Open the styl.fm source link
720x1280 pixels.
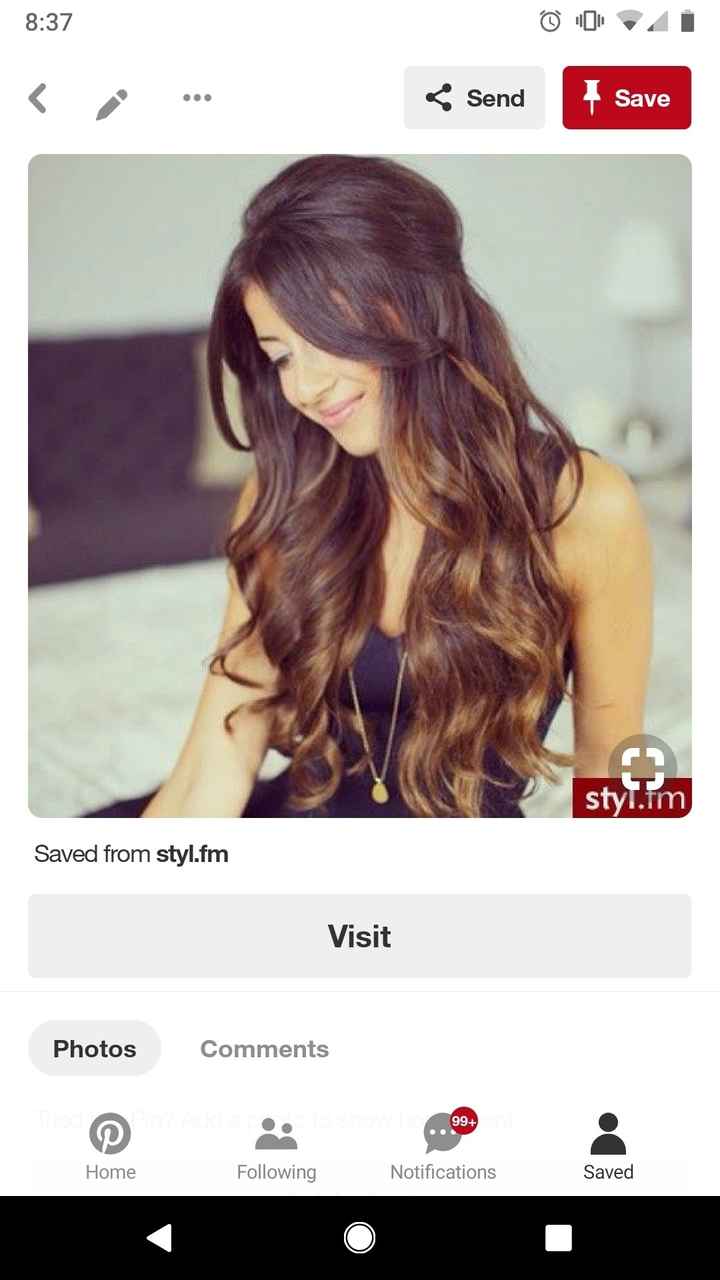tap(192, 854)
